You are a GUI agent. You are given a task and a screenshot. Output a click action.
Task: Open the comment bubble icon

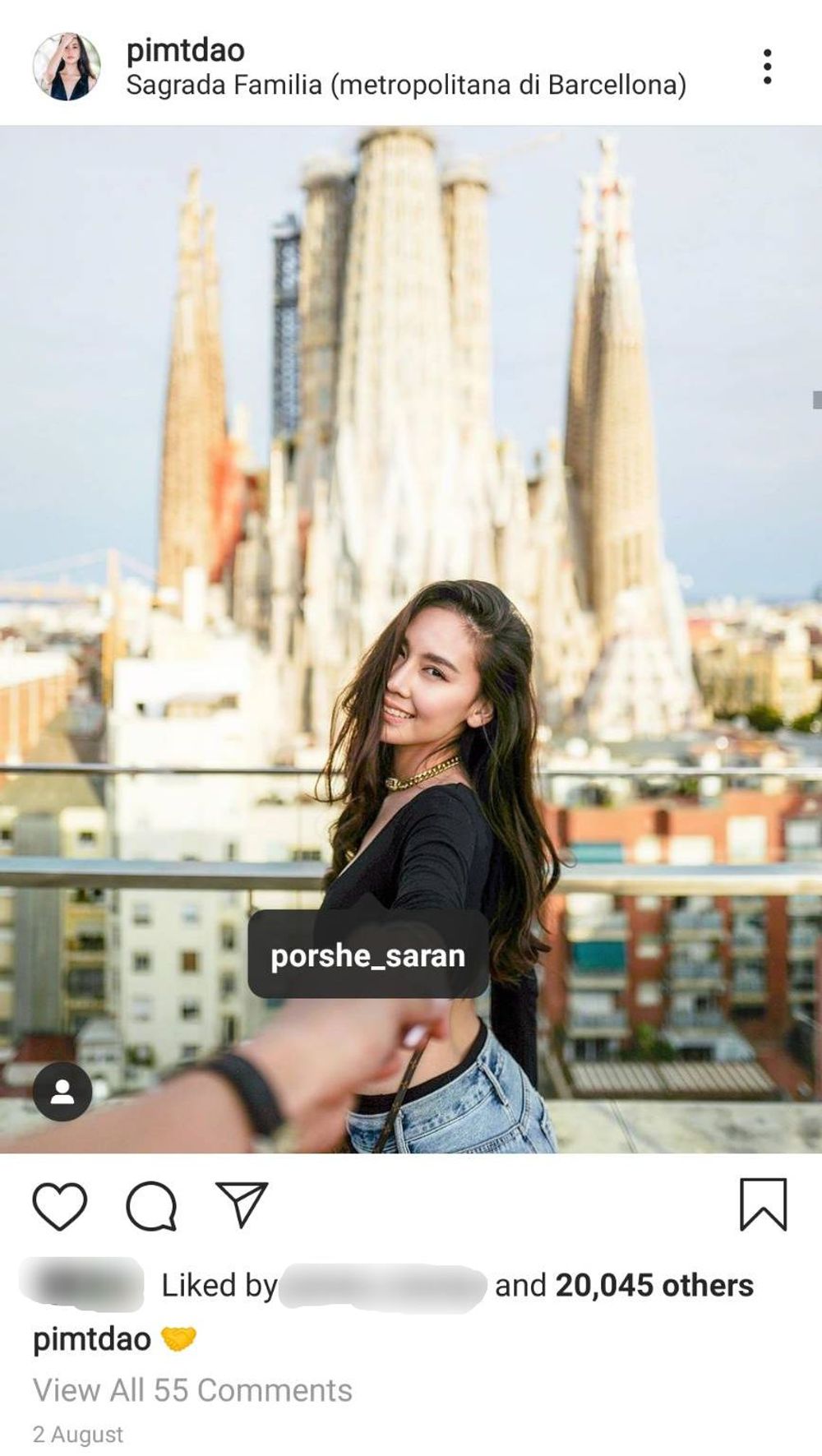tap(151, 1206)
